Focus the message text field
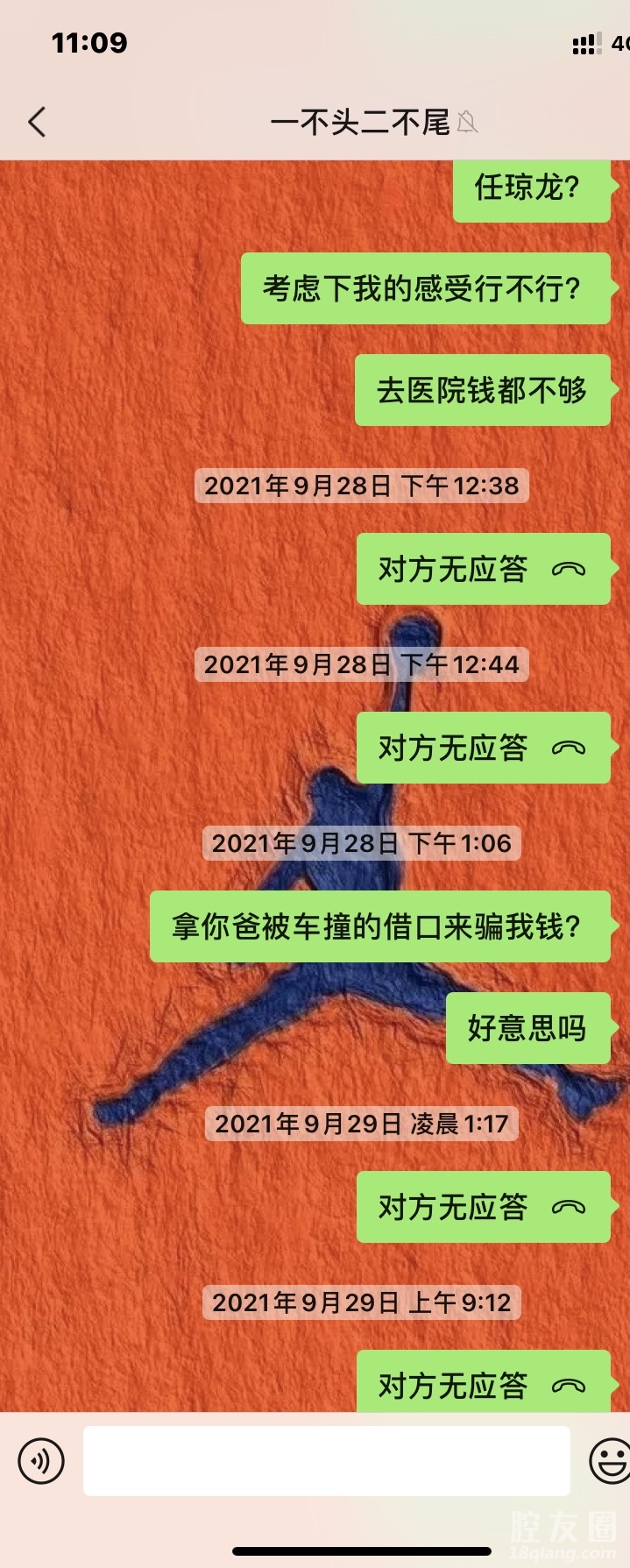This screenshot has height=1568, width=630. (326, 1461)
